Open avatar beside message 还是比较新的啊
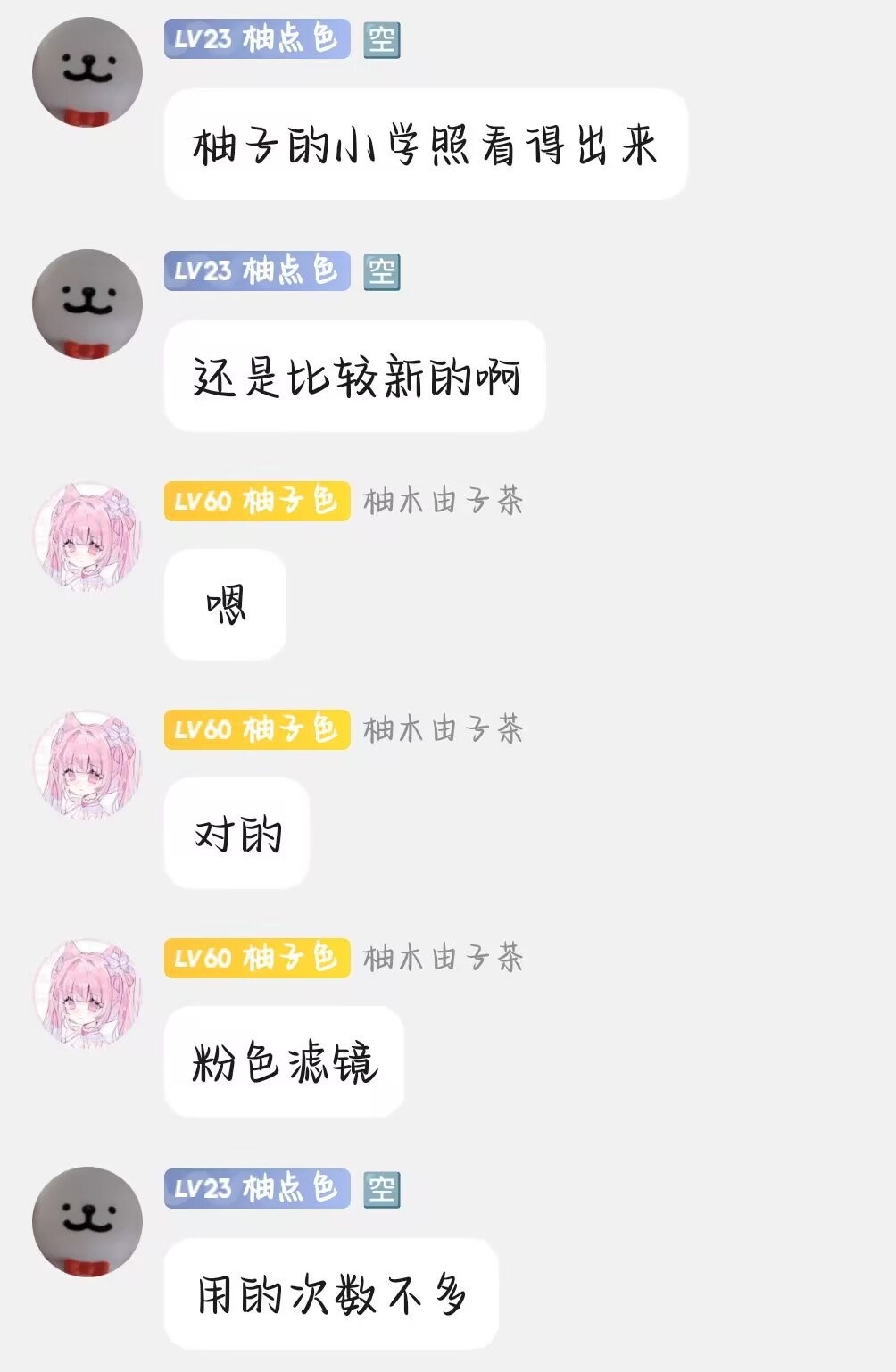Image resolution: width=896 pixels, height=1372 pixels. [x=87, y=304]
